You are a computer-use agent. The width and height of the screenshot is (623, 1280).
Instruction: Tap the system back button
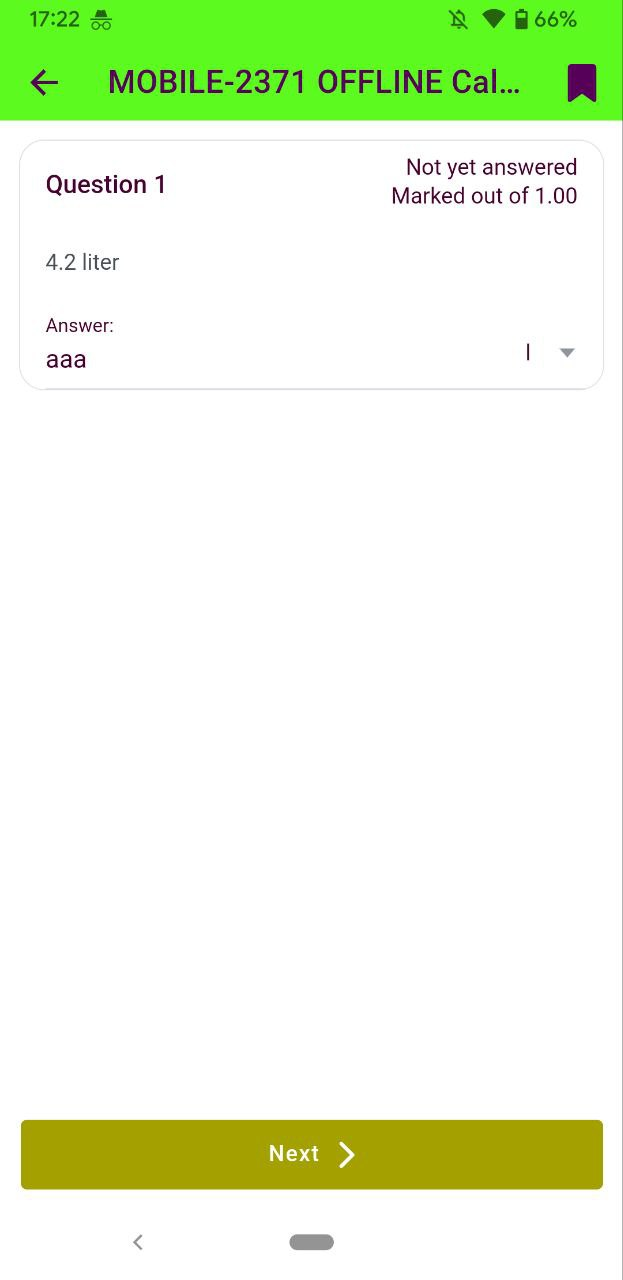138,1242
